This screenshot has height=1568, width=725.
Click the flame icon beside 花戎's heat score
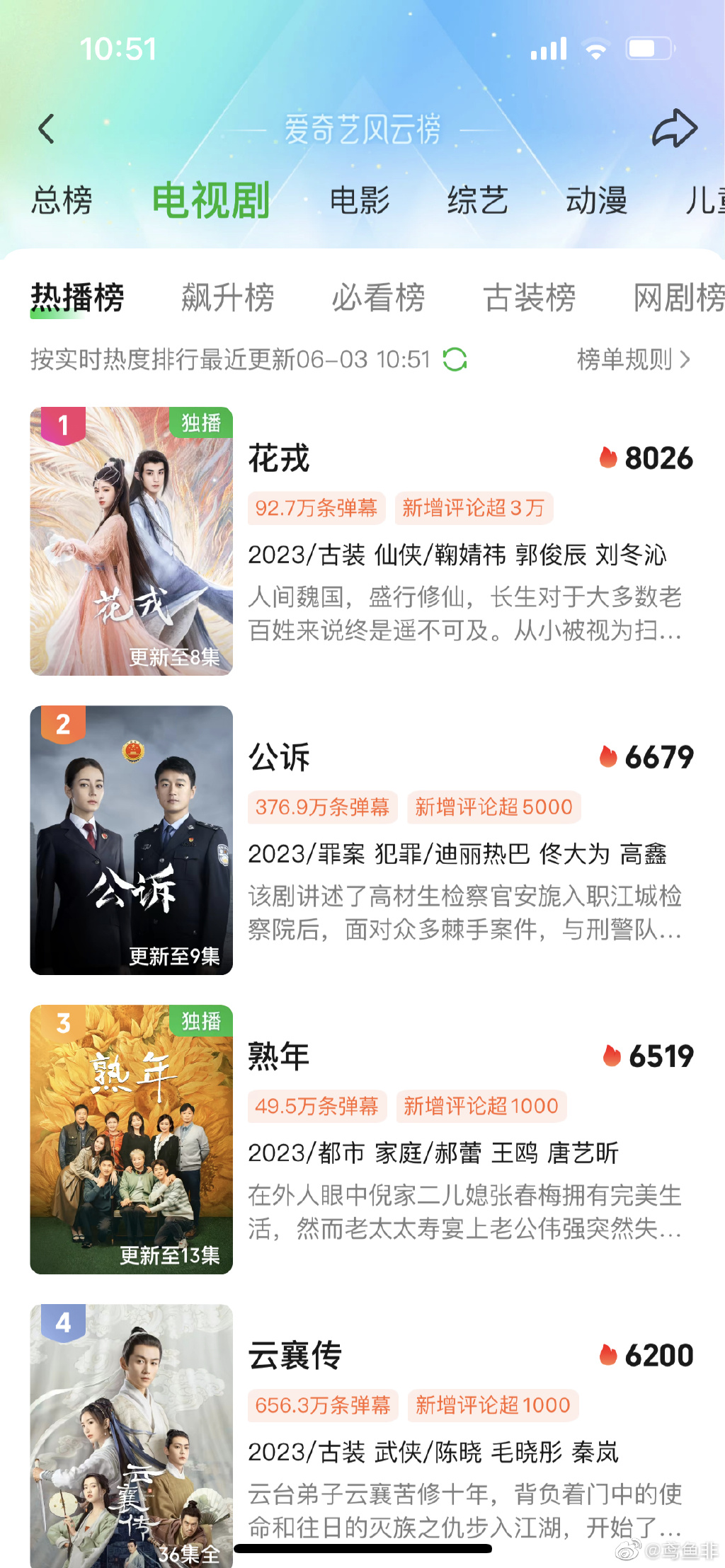point(605,457)
